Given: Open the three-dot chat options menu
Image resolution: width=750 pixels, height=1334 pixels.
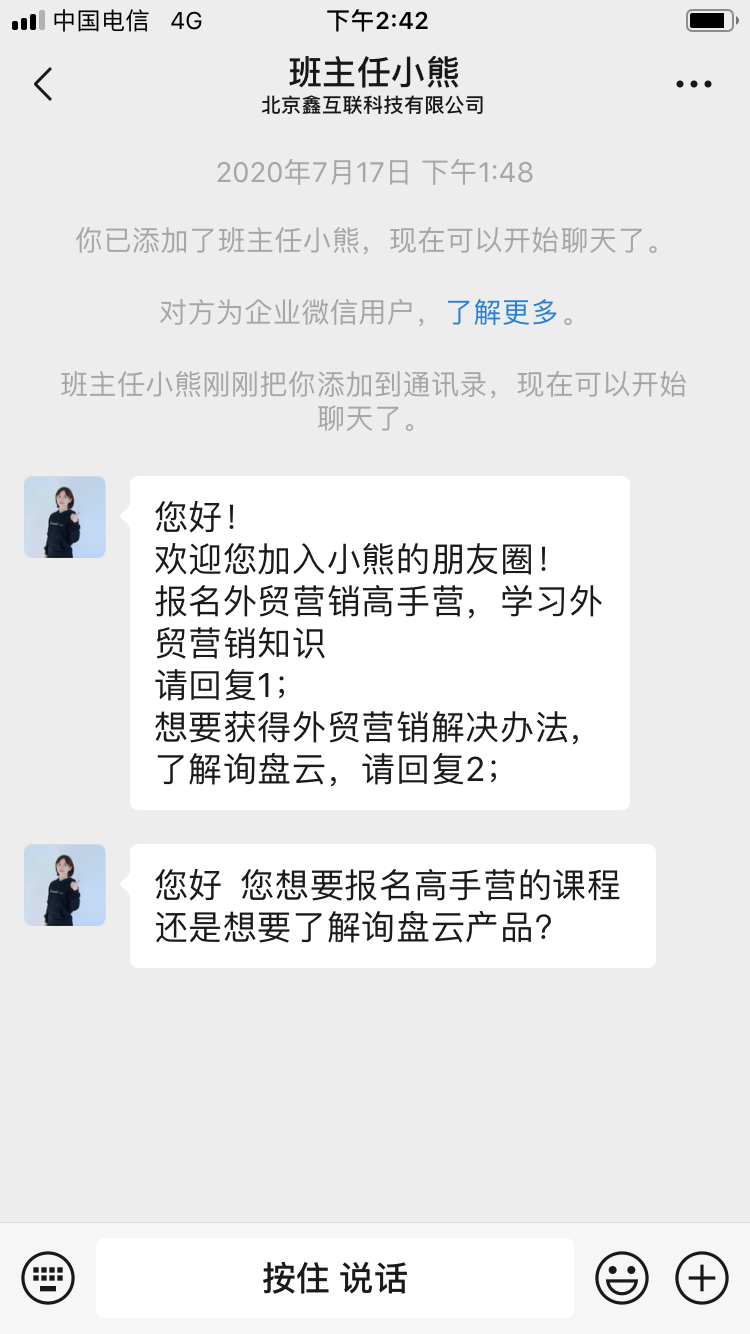Looking at the screenshot, I should 693,85.
